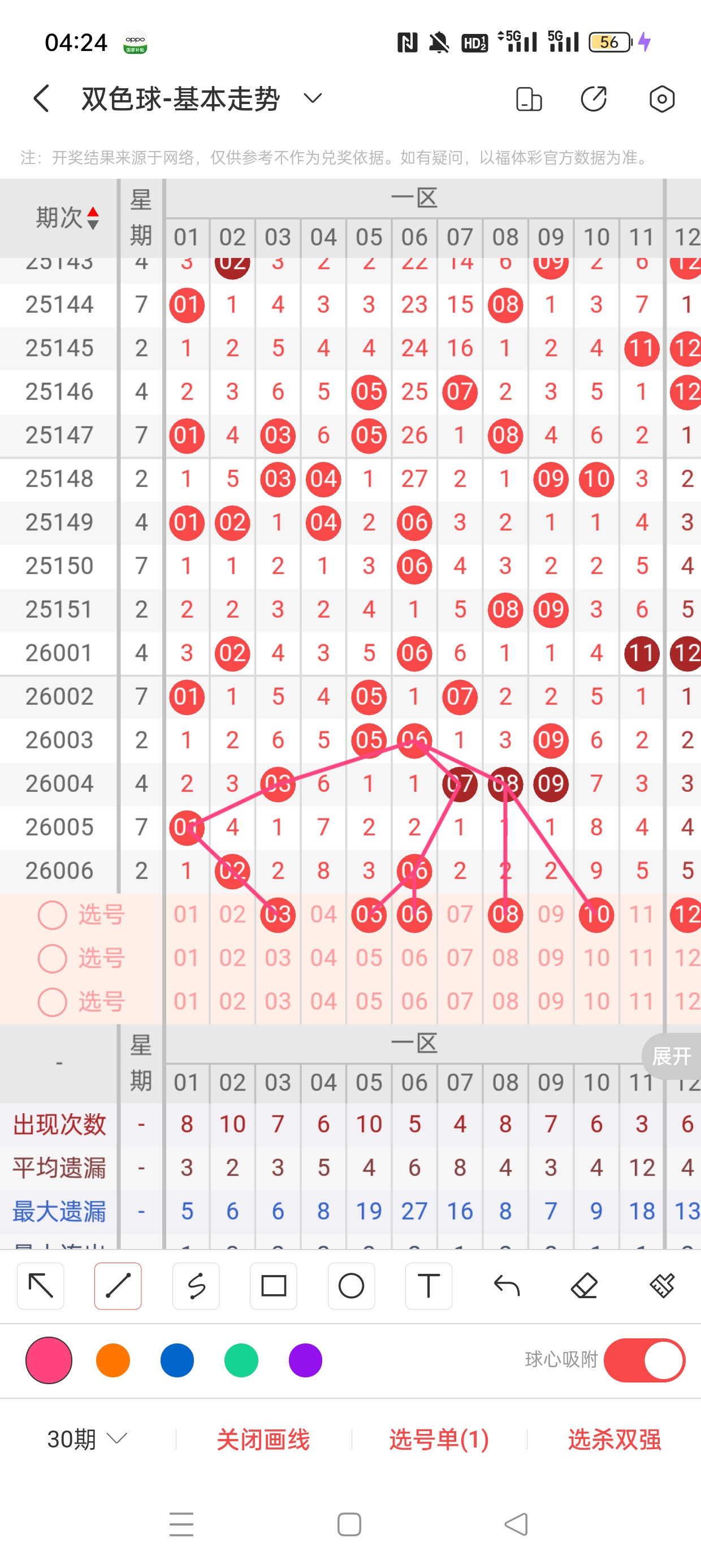Undo the last drawn line
The image size is (701, 1568).
pos(507,1286)
